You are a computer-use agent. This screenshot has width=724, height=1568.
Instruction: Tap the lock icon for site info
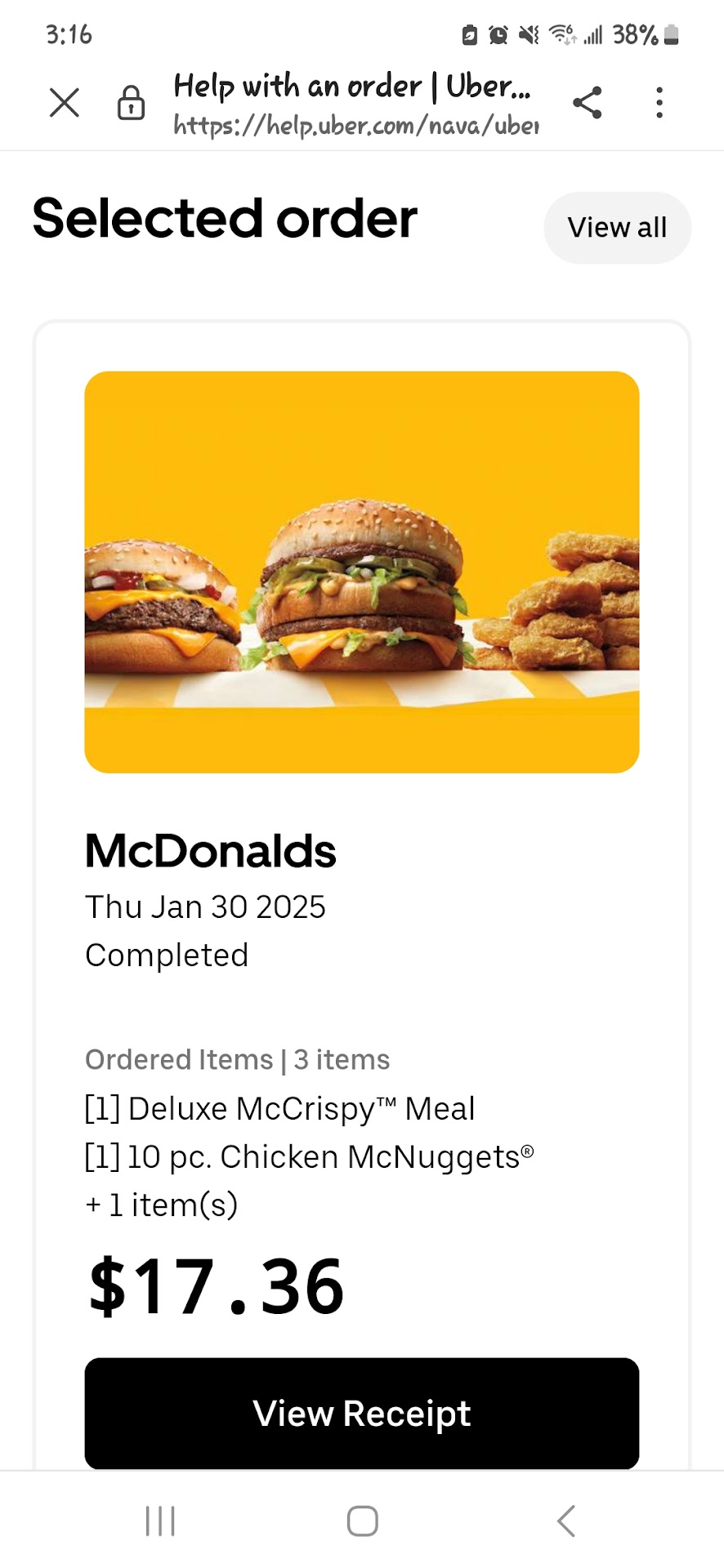point(131,103)
